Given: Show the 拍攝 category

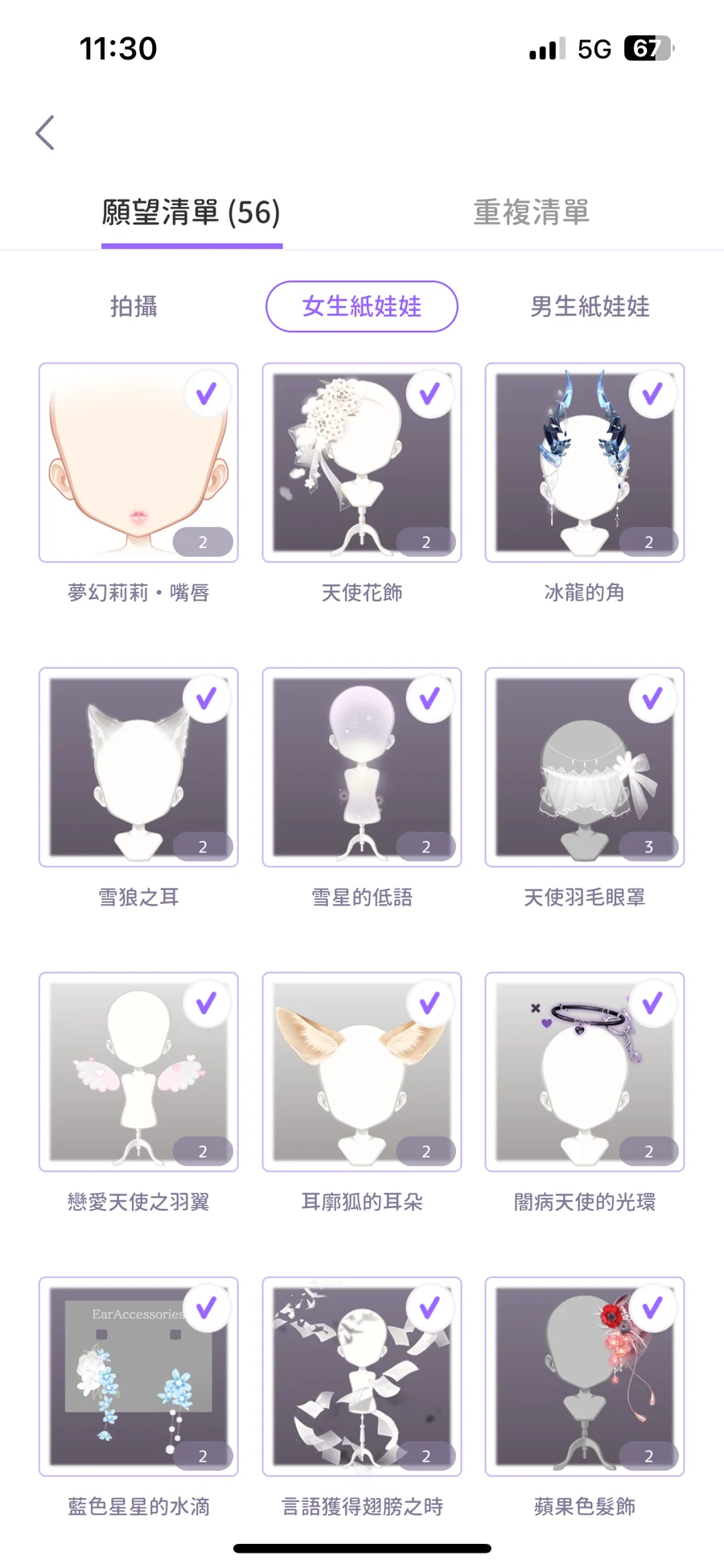Looking at the screenshot, I should [x=134, y=307].
